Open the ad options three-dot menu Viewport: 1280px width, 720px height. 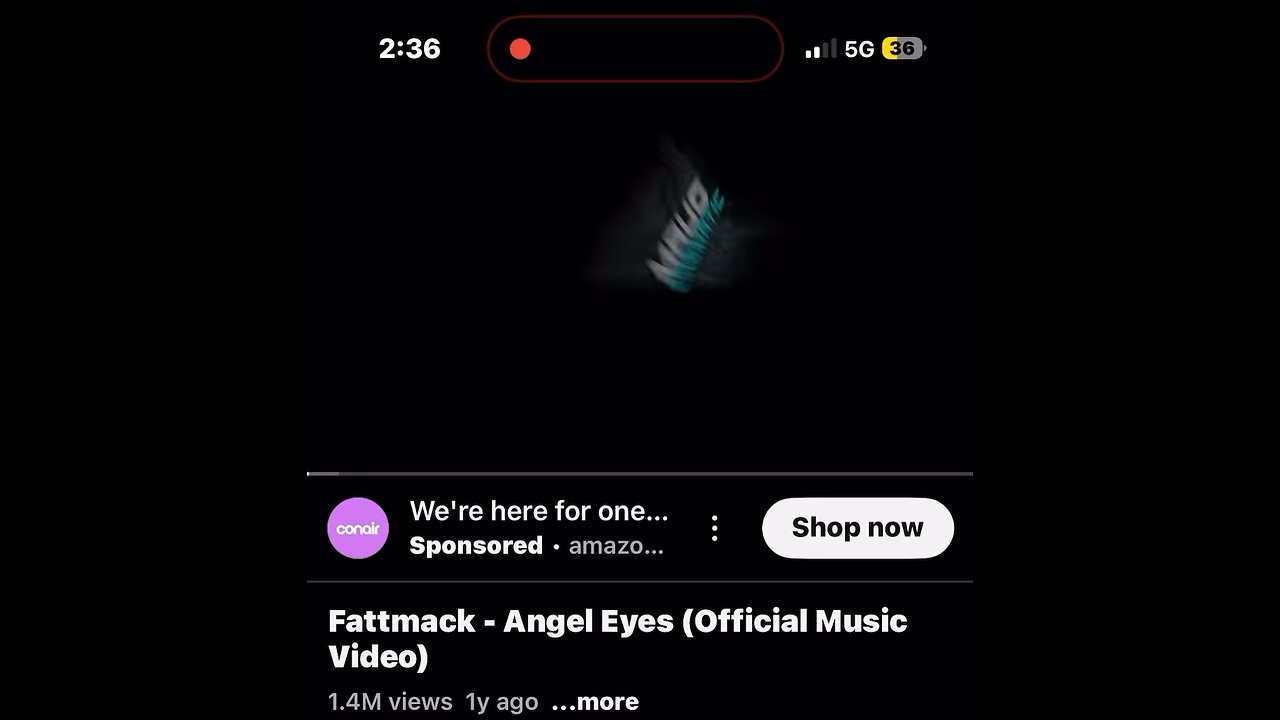point(714,528)
